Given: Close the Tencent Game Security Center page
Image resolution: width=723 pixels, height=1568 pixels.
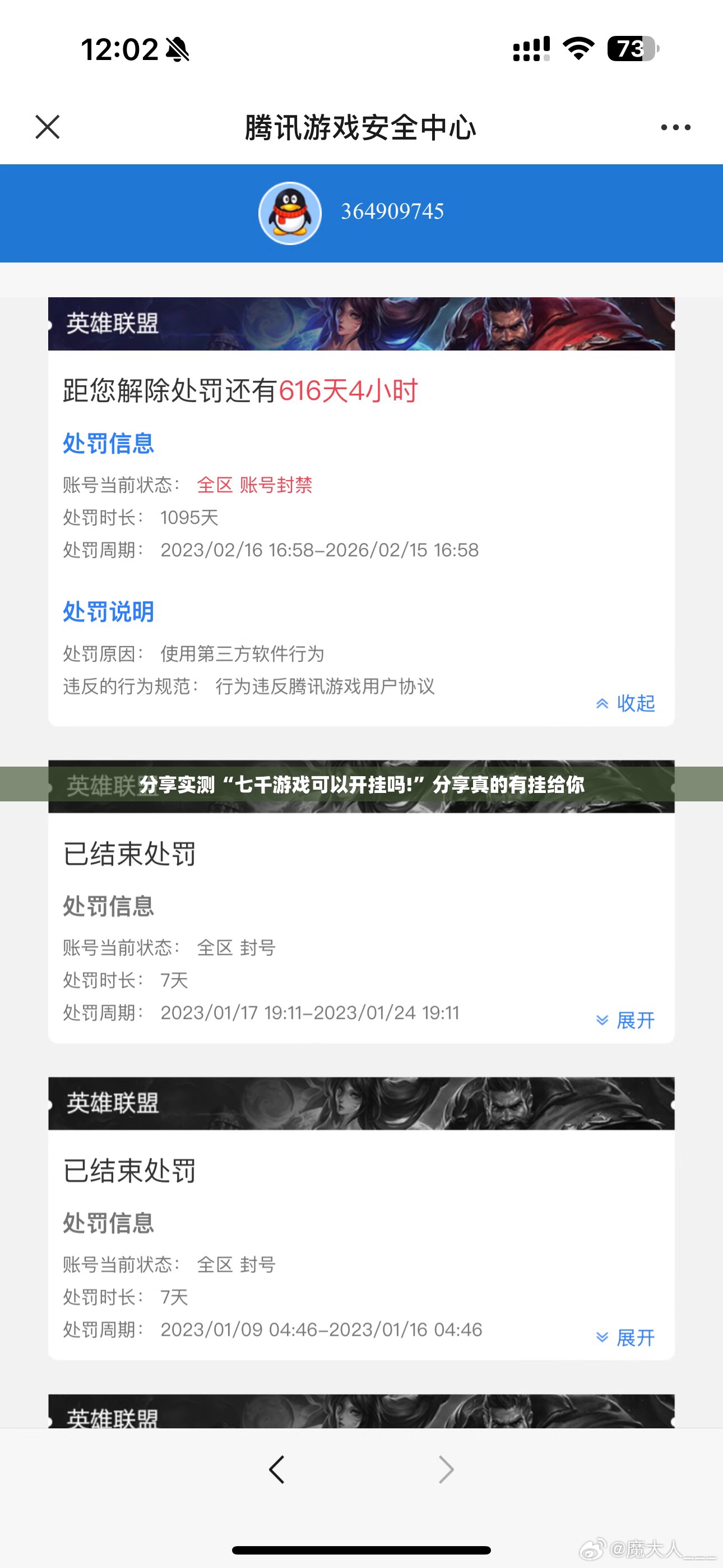Looking at the screenshot, I should pos(48,127).
